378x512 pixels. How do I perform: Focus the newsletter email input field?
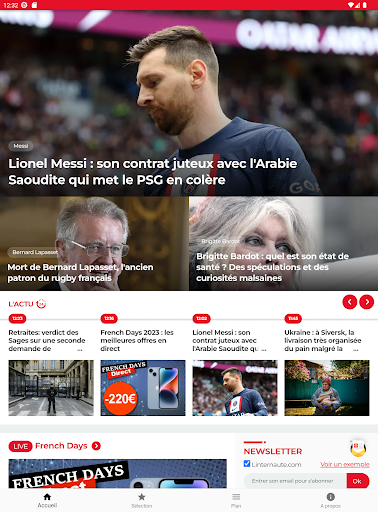click(295, 481)
